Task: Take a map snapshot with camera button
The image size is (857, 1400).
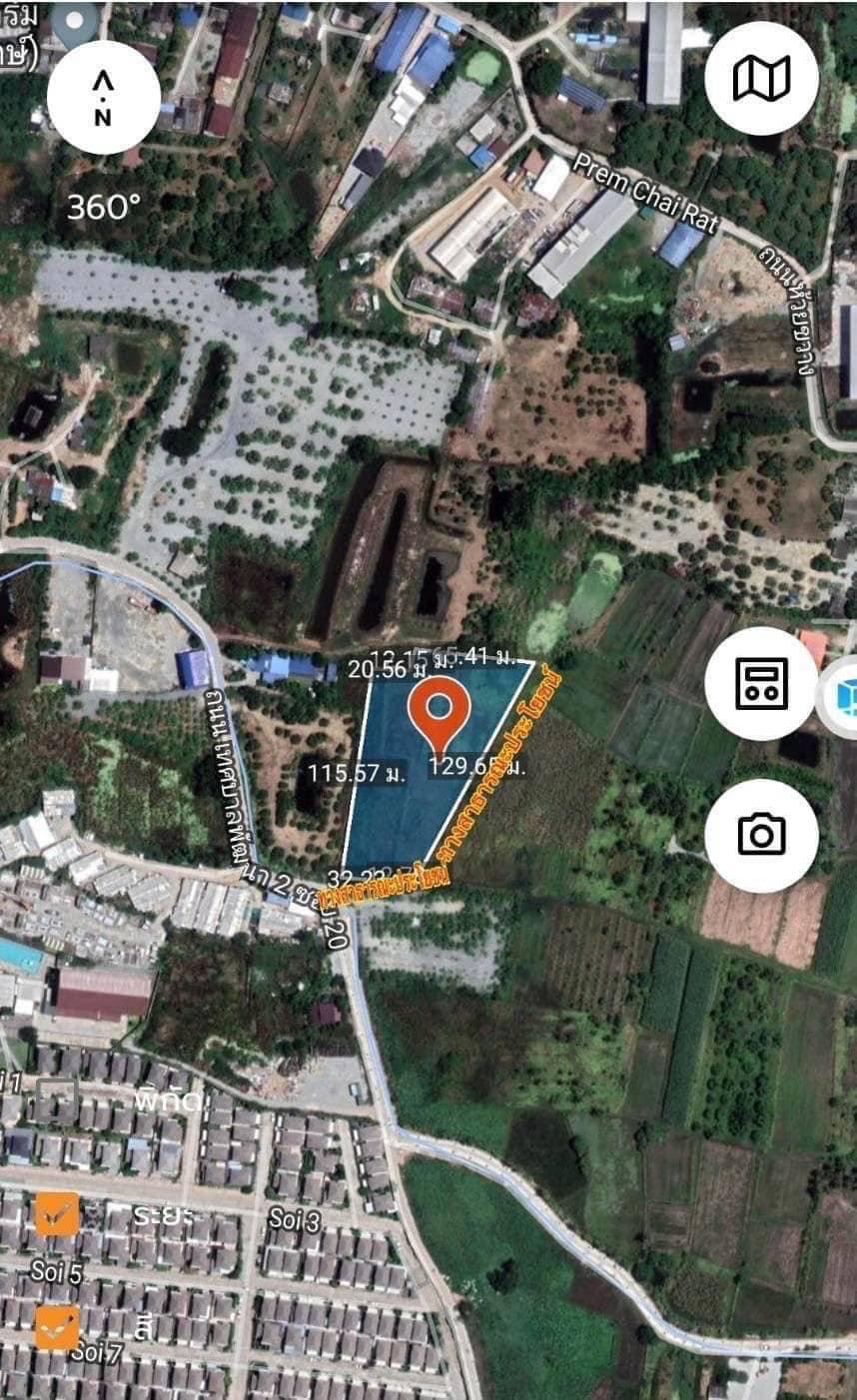Action: pos(761,834)
